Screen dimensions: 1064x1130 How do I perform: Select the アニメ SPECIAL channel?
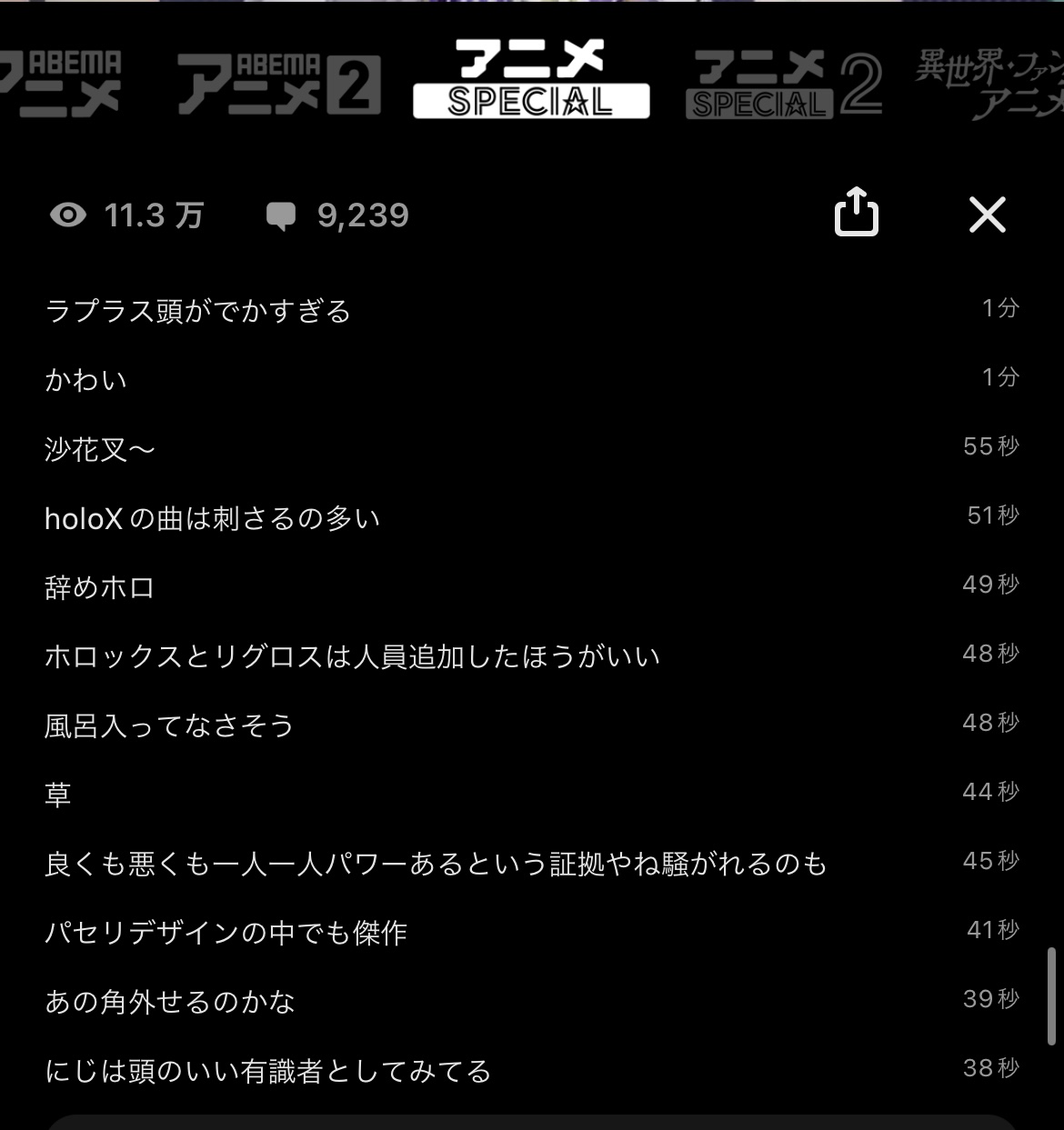[x=531, y=80]
